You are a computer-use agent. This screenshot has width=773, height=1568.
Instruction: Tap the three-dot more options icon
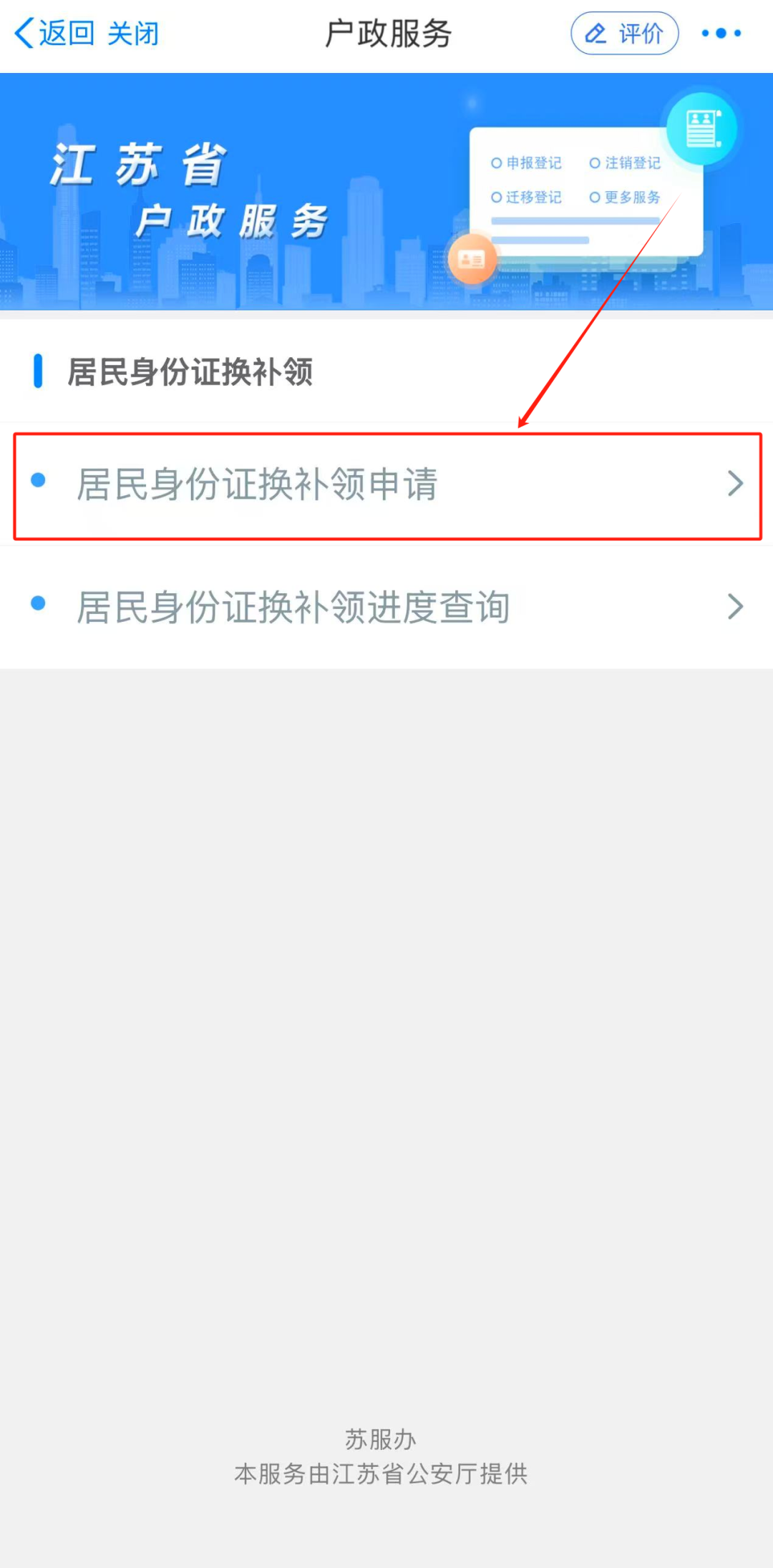point(720,33)
